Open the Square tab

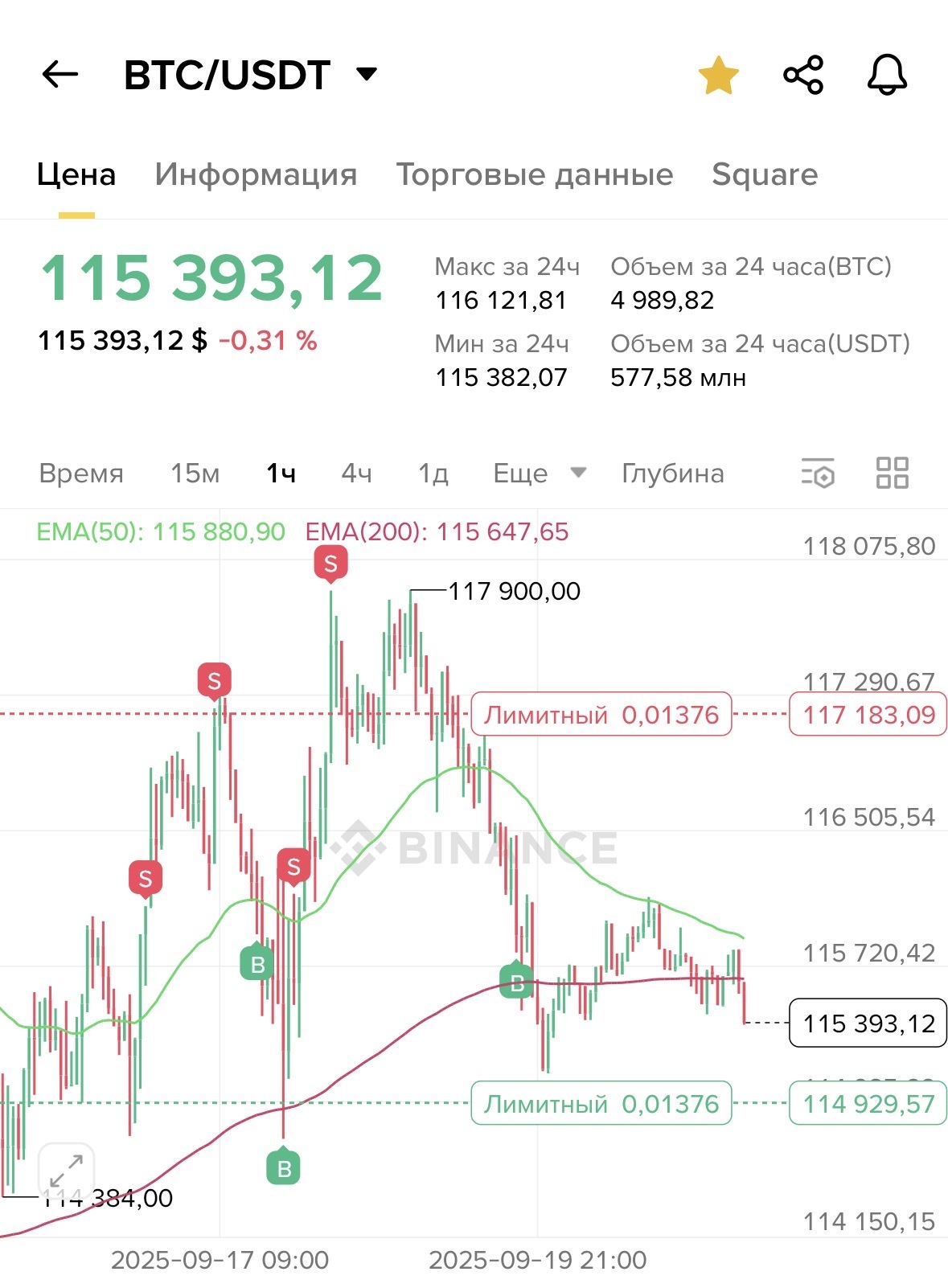click(765, 174)
